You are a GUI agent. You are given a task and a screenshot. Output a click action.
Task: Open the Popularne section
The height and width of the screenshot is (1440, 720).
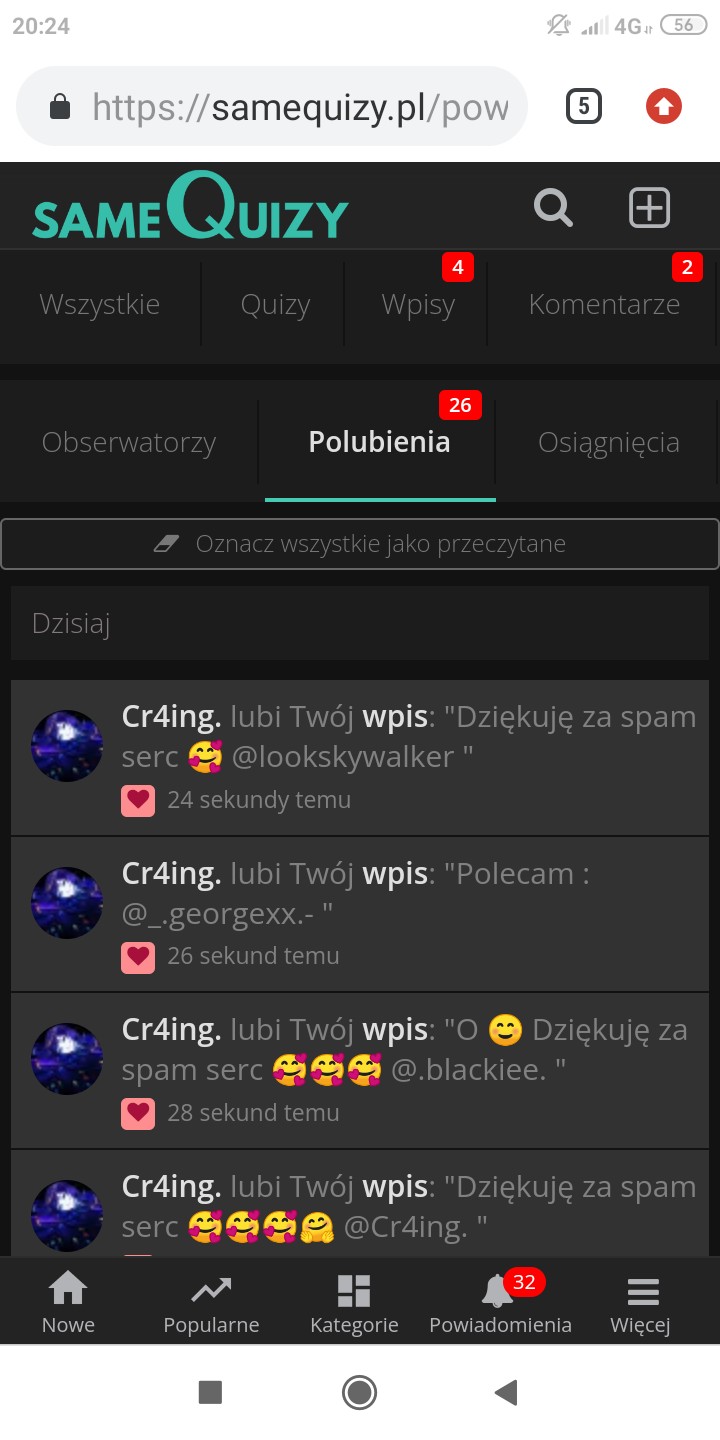click(211, 1303)
